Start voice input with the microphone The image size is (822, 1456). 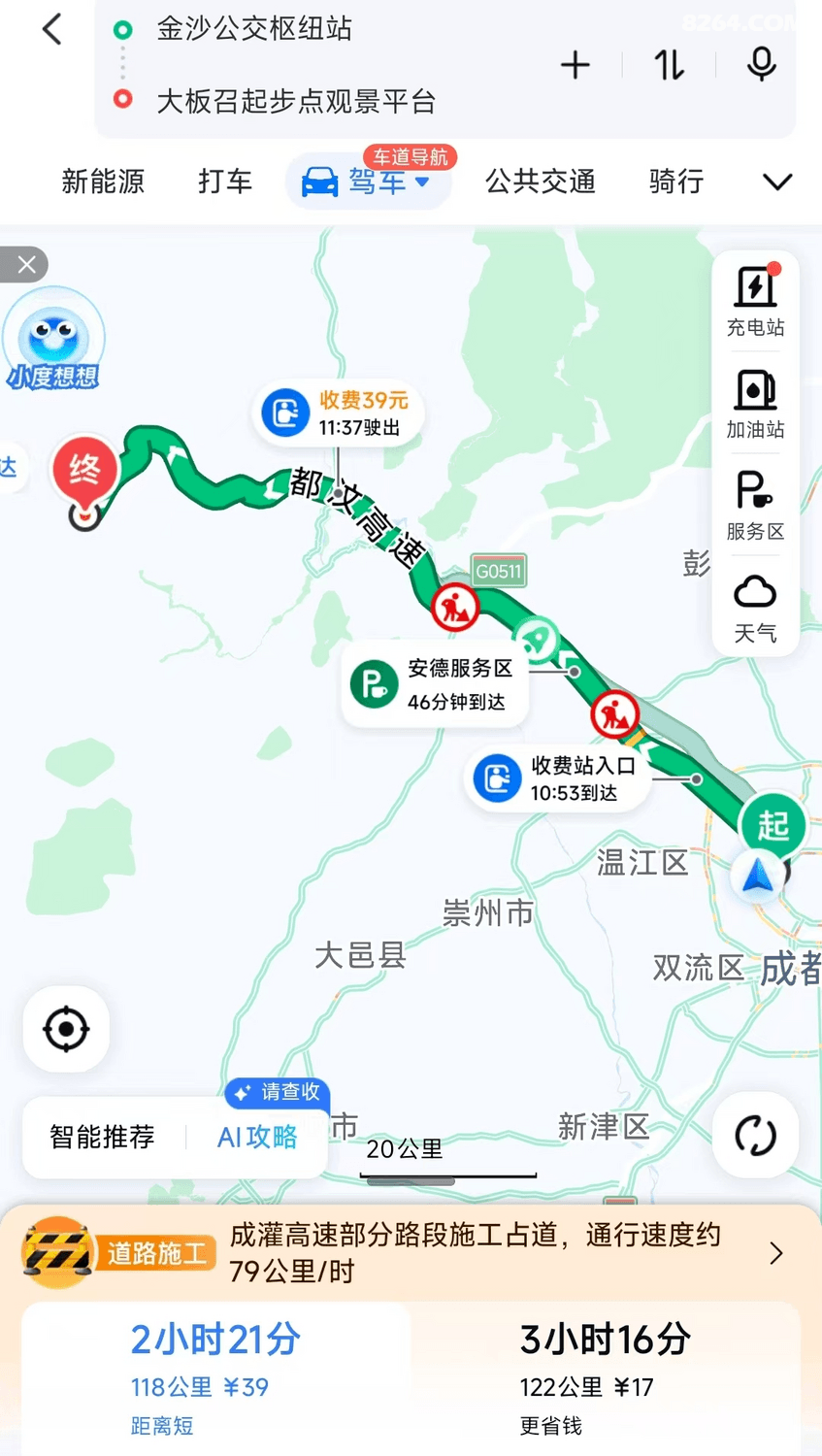762,64
